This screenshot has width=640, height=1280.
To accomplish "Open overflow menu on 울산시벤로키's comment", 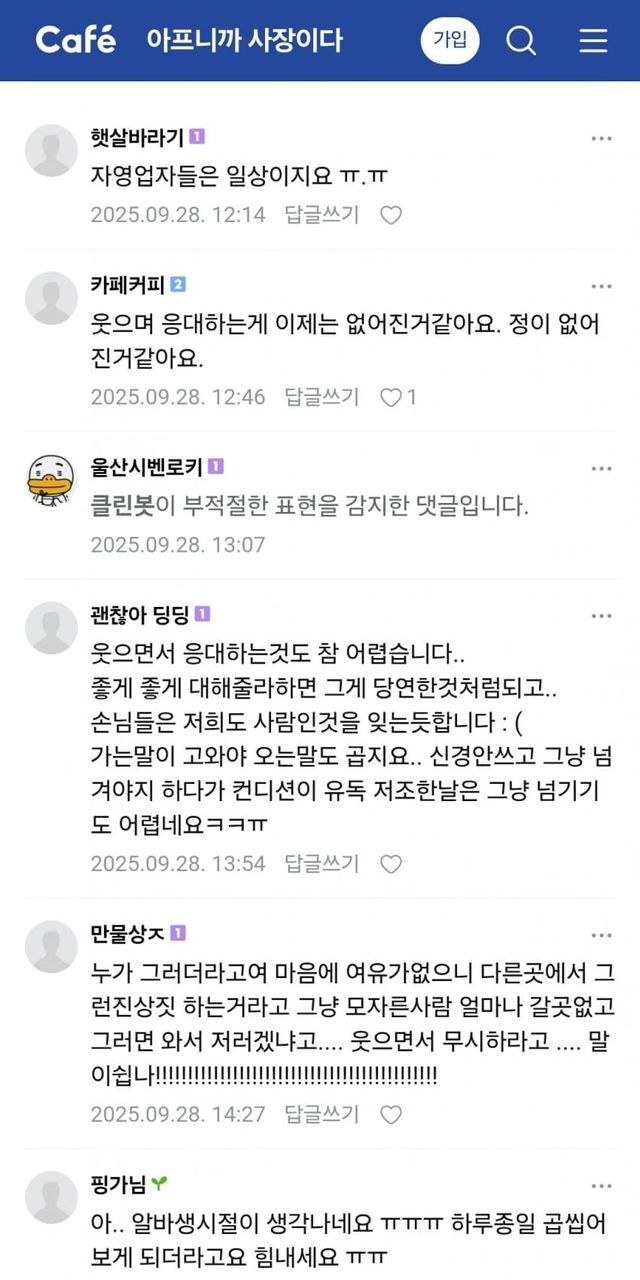I will click(600, 467).
